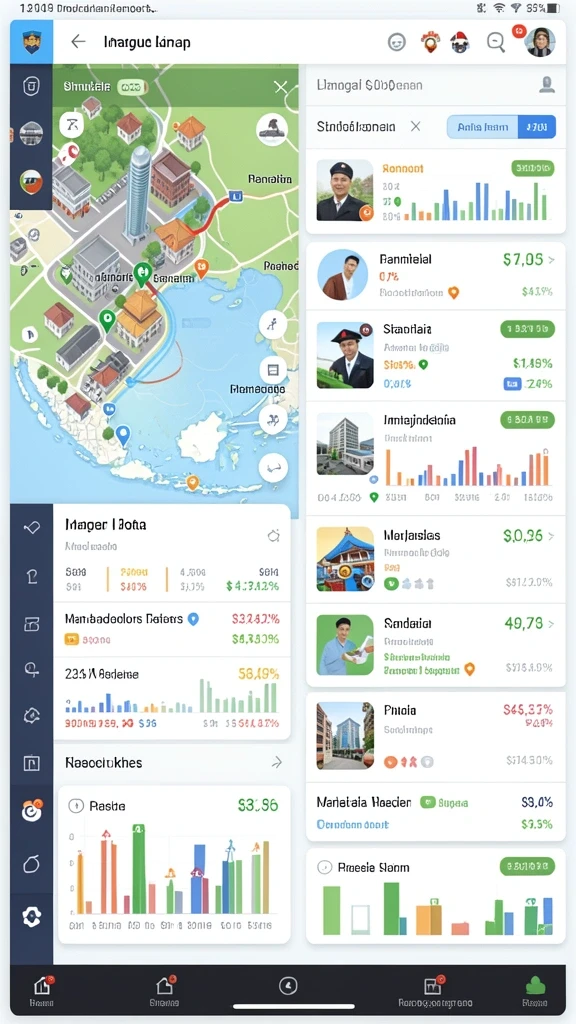Switch to the second bottom bar tab
Image resolution: width=576 pixels, height=1024 pixels.
coord(164,990)
